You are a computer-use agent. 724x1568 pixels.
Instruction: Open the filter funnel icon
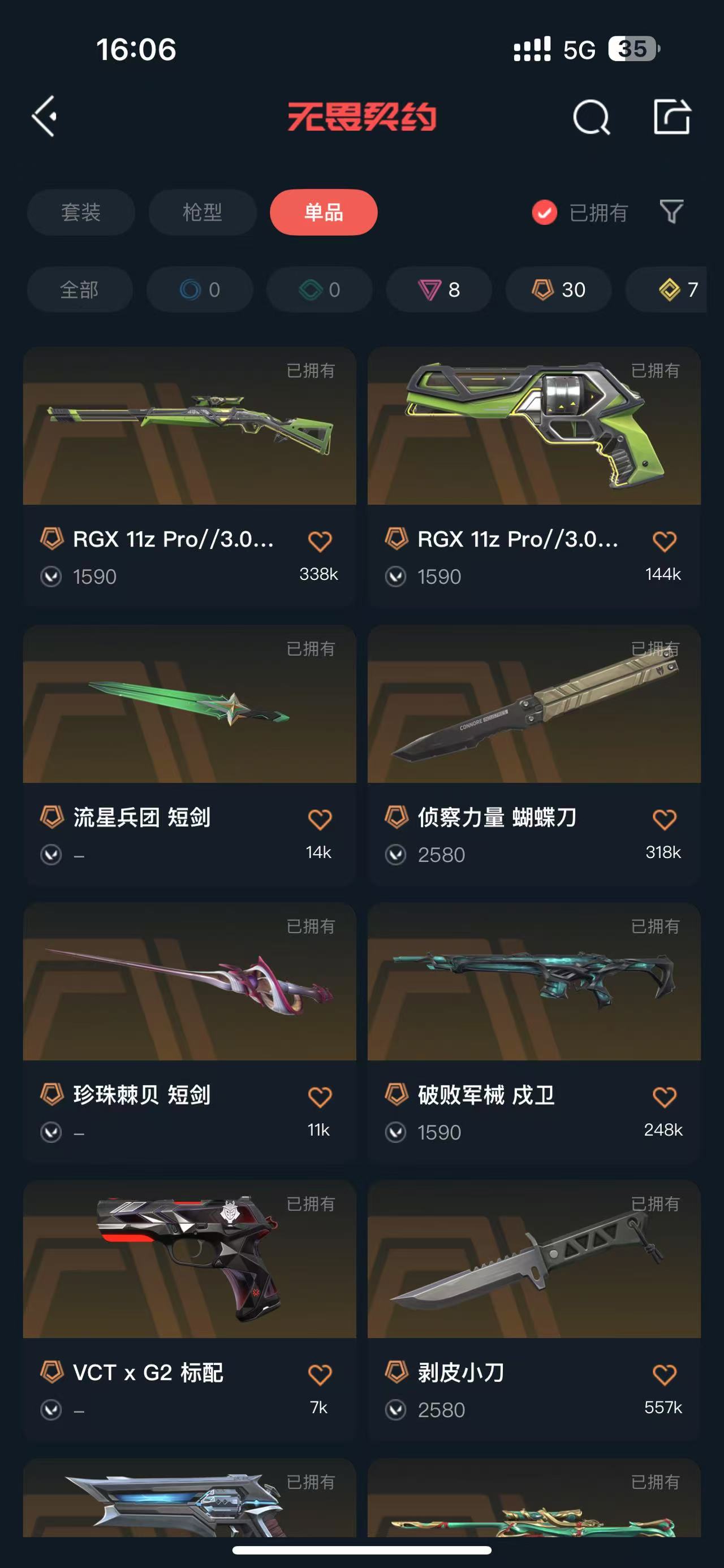click(x=671, y=212)
